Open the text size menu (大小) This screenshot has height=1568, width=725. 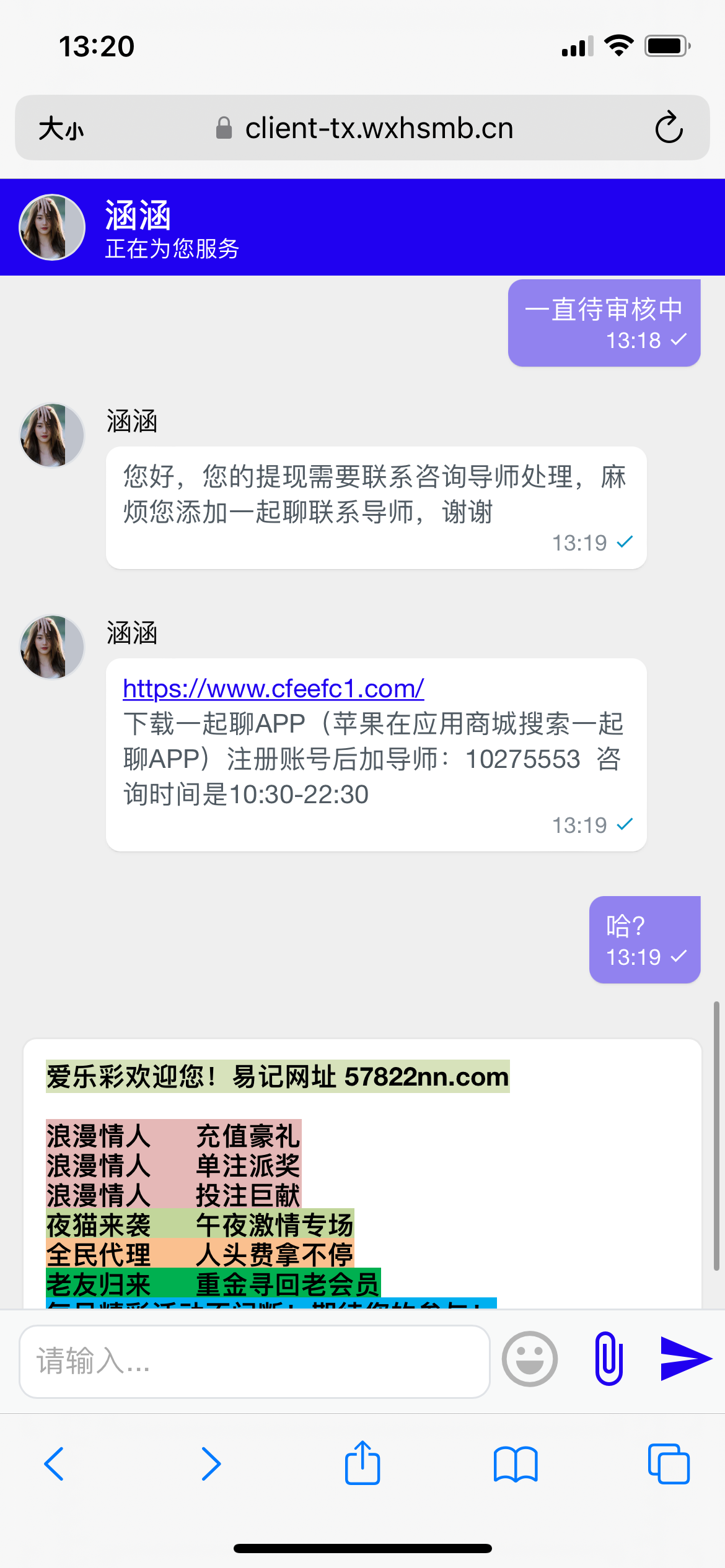61,129
